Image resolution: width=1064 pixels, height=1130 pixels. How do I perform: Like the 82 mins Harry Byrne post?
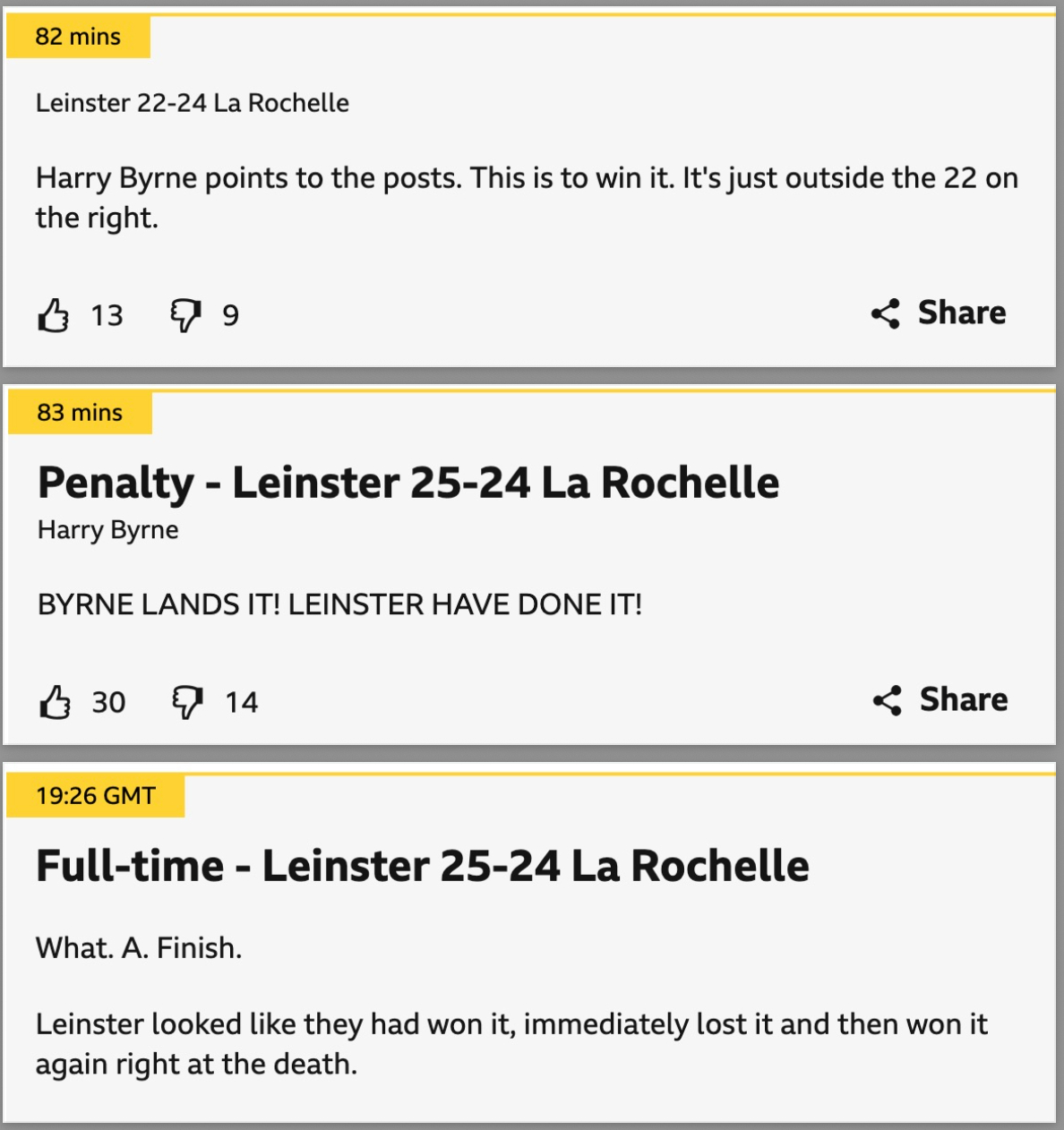[x=54, y=315]
